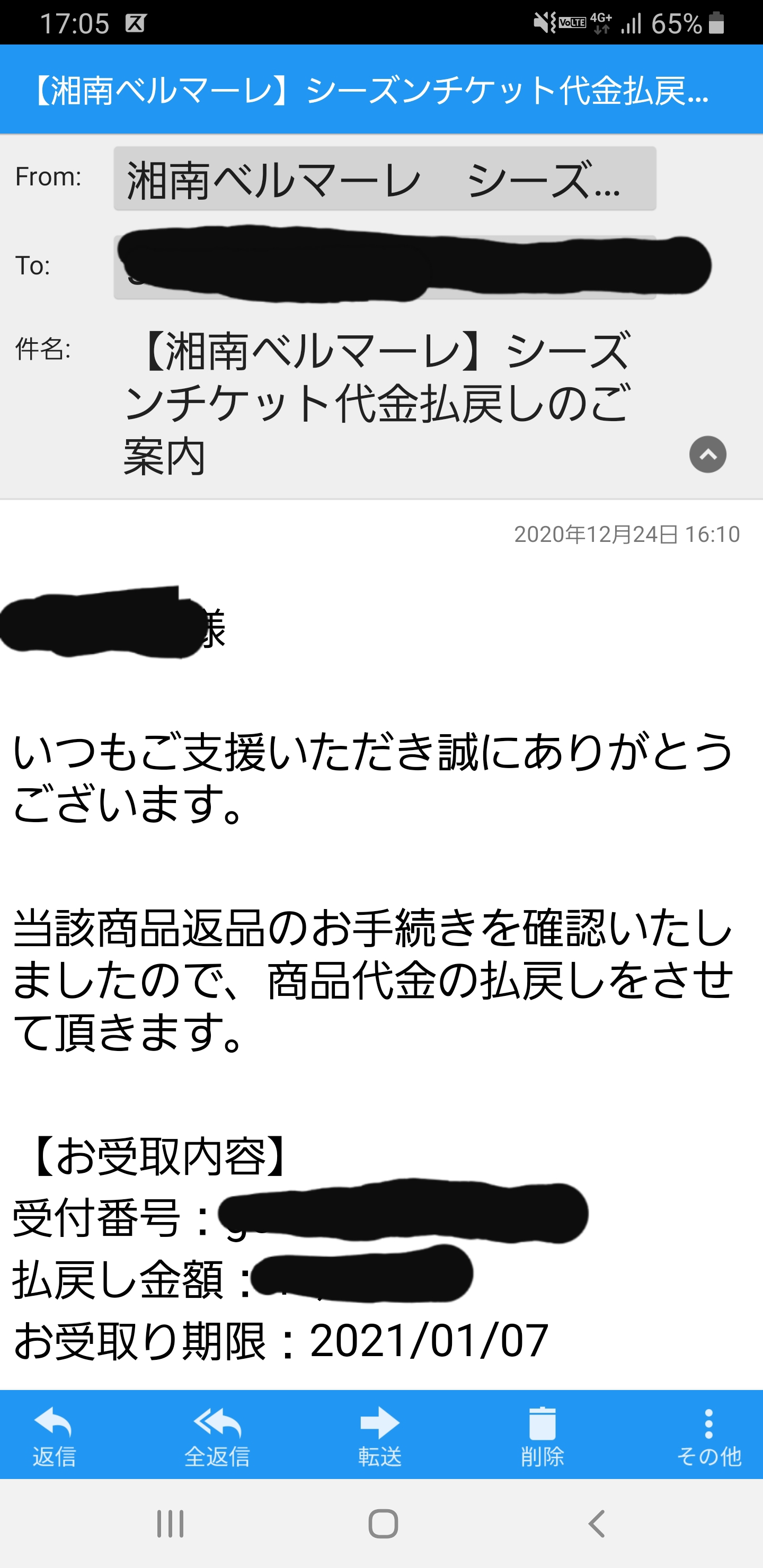Collapse the email header details

click(707, 454)
